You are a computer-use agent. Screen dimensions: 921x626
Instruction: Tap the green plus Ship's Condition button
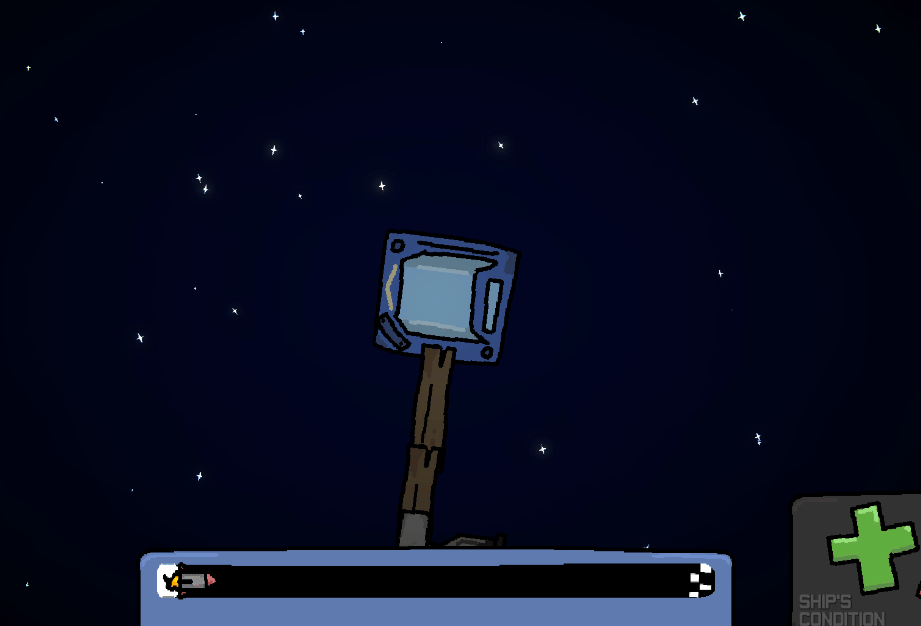(870, 548)
